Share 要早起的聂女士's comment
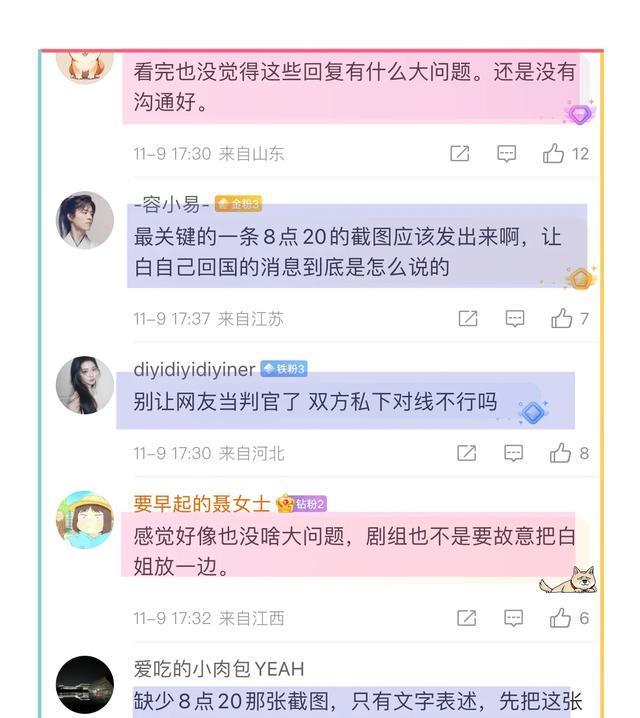 pos(466,618)
